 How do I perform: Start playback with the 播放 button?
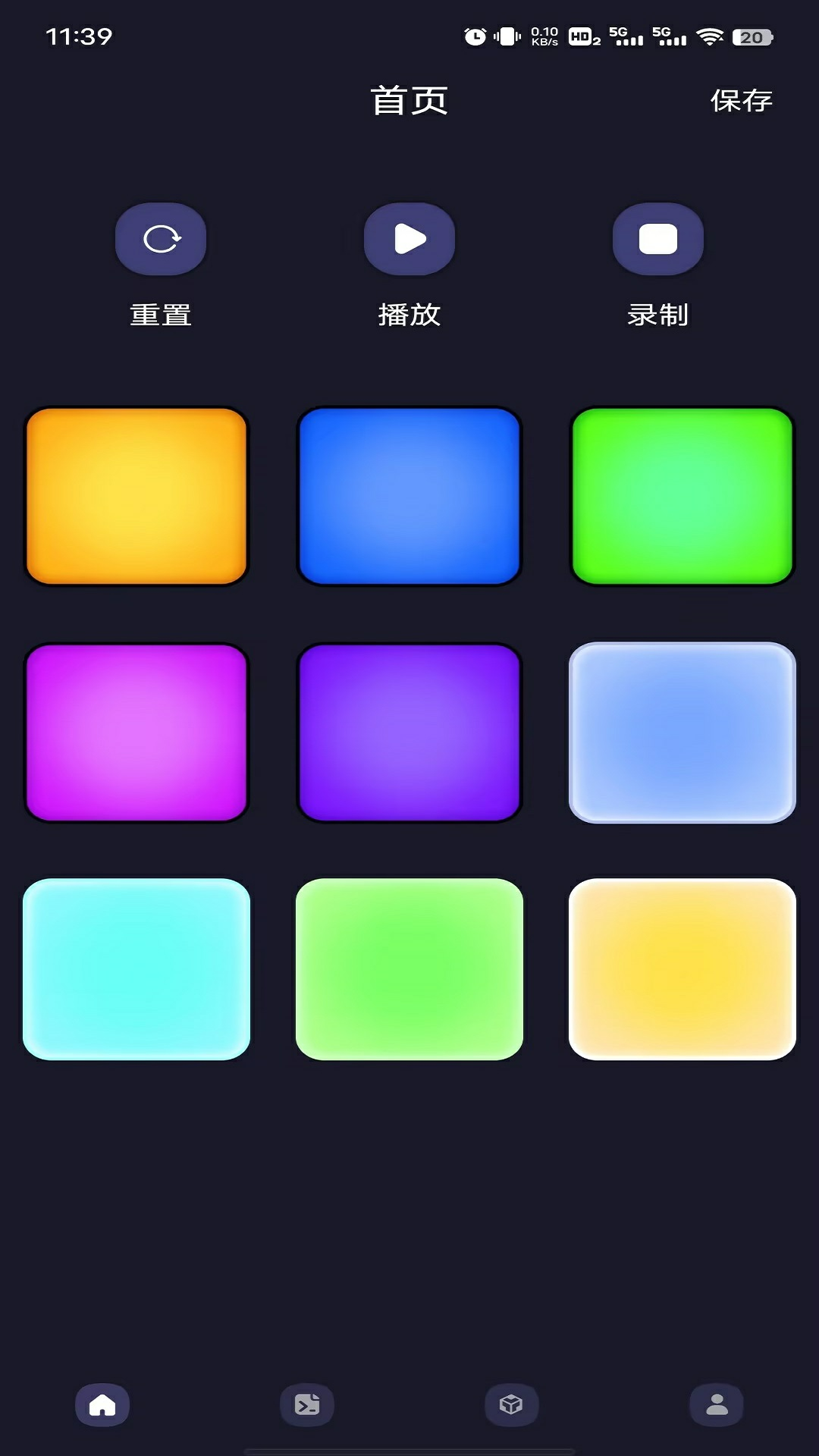click(409, 240)
